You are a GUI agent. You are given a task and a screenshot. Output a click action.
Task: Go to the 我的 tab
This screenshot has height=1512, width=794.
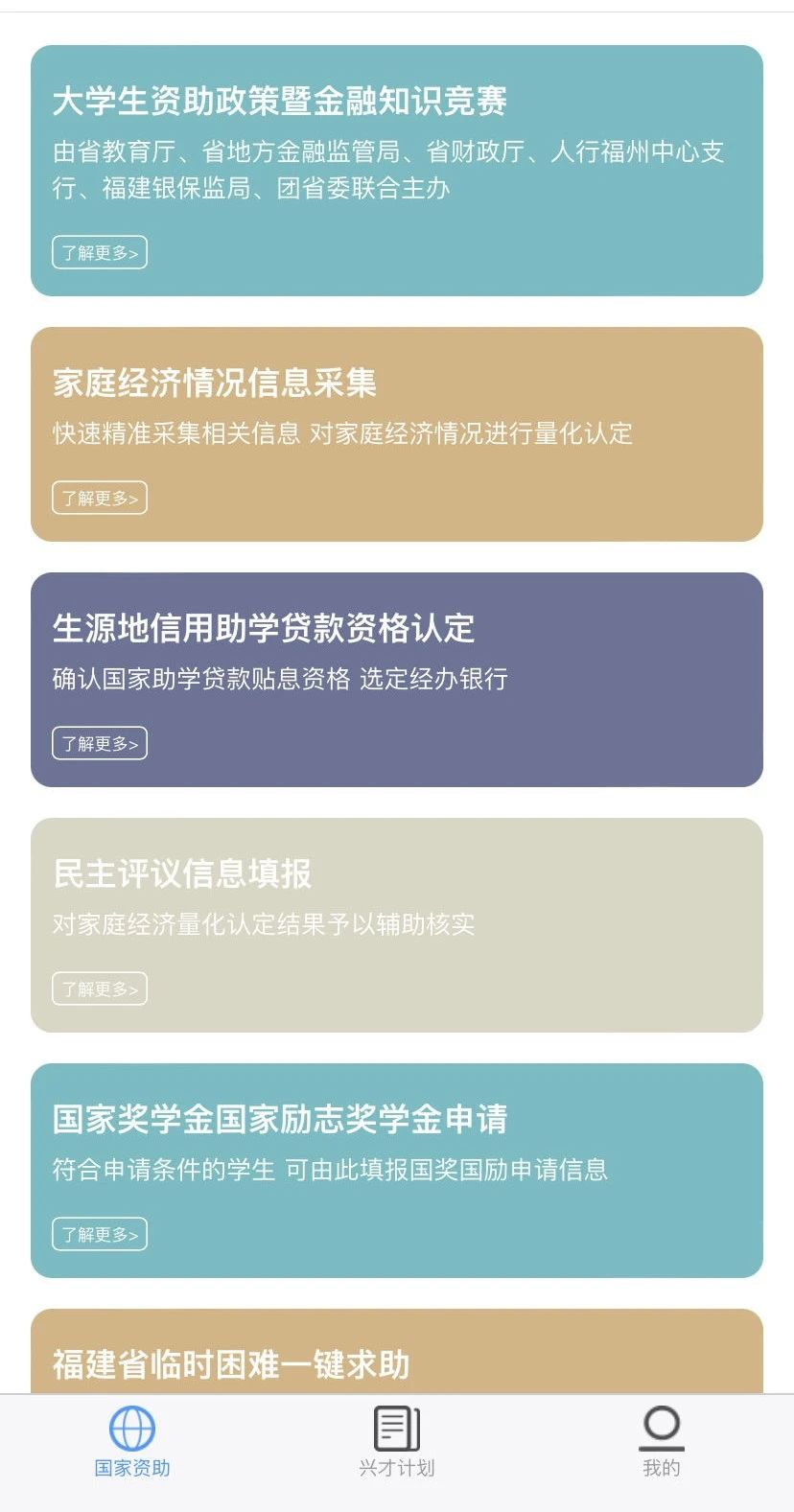pos(662,1442)
